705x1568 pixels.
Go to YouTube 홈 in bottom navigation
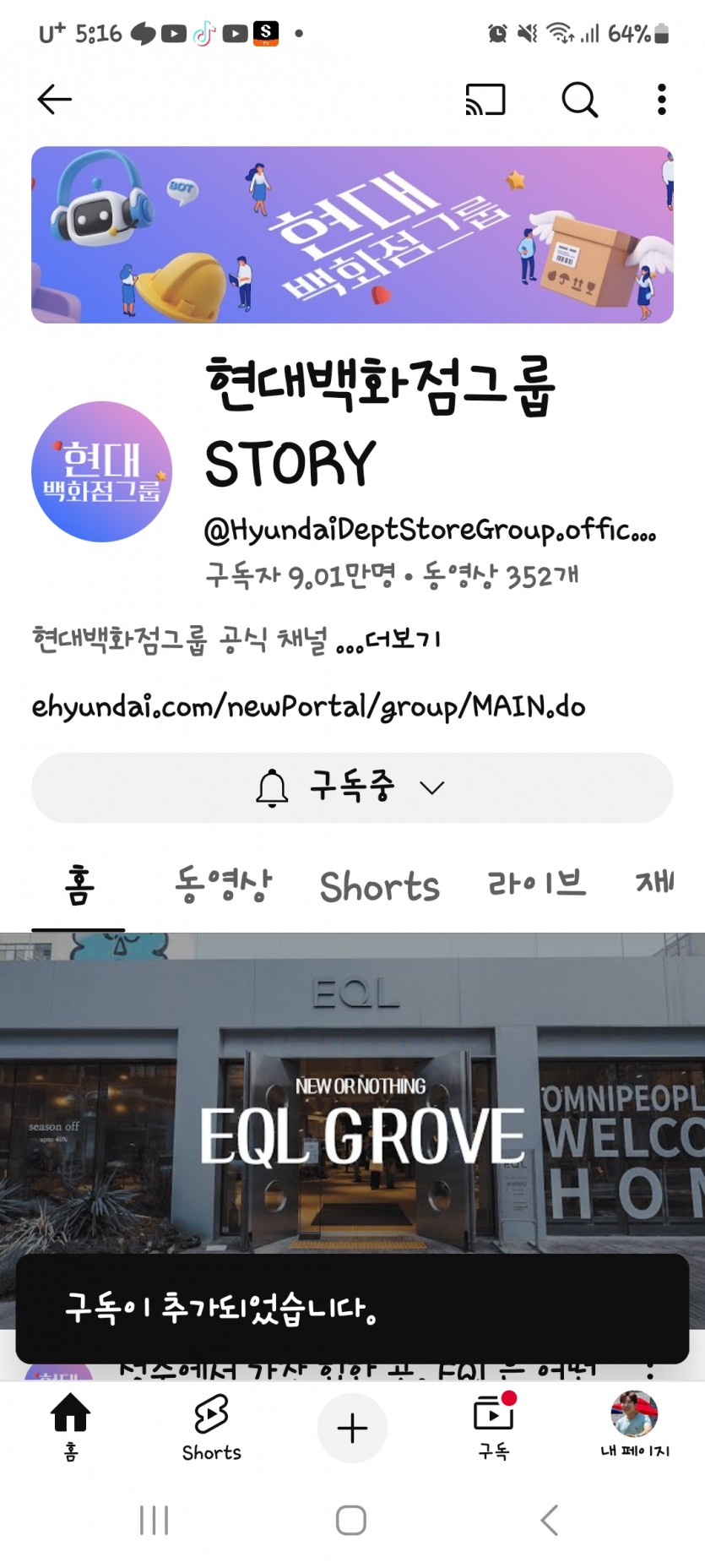[x=71, y=1426]
